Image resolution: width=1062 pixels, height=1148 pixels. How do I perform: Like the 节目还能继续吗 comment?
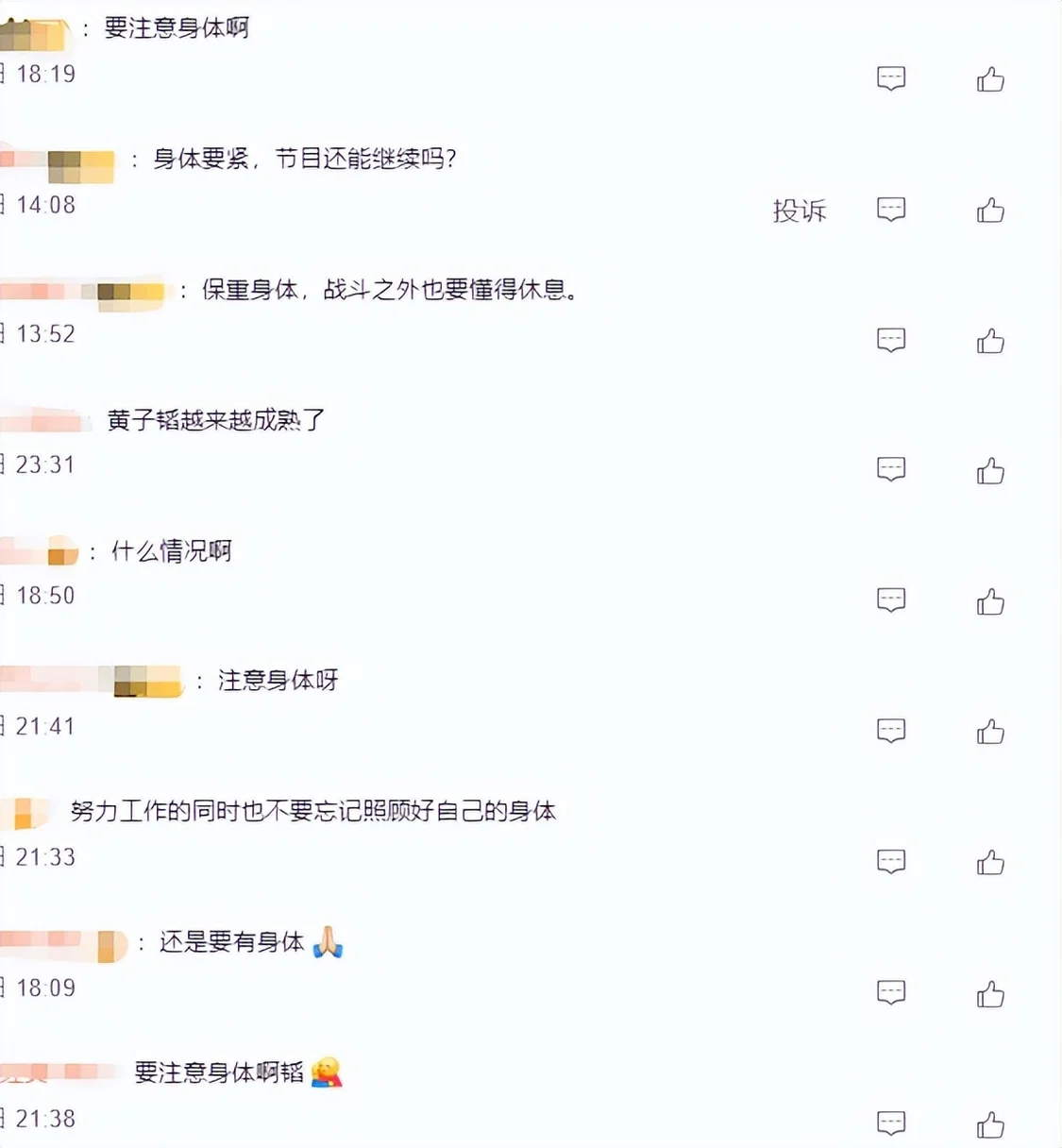pos(990,210)
